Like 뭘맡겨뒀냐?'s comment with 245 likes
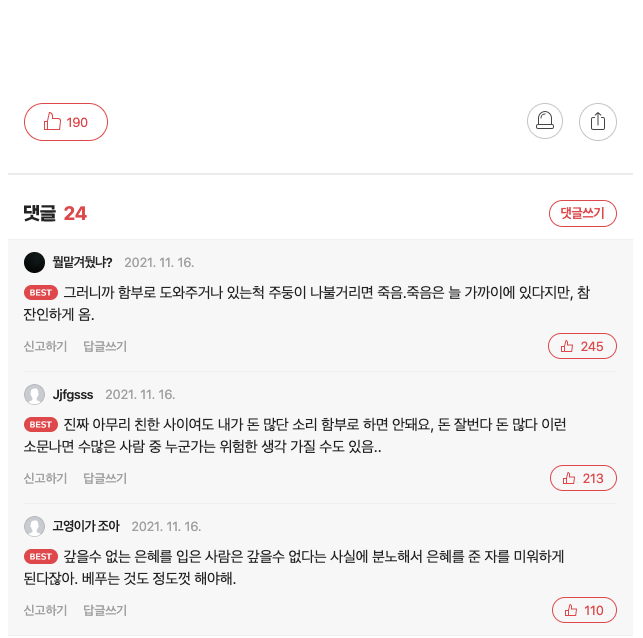This screenshot has height=638, width=643. pos(582,346)
